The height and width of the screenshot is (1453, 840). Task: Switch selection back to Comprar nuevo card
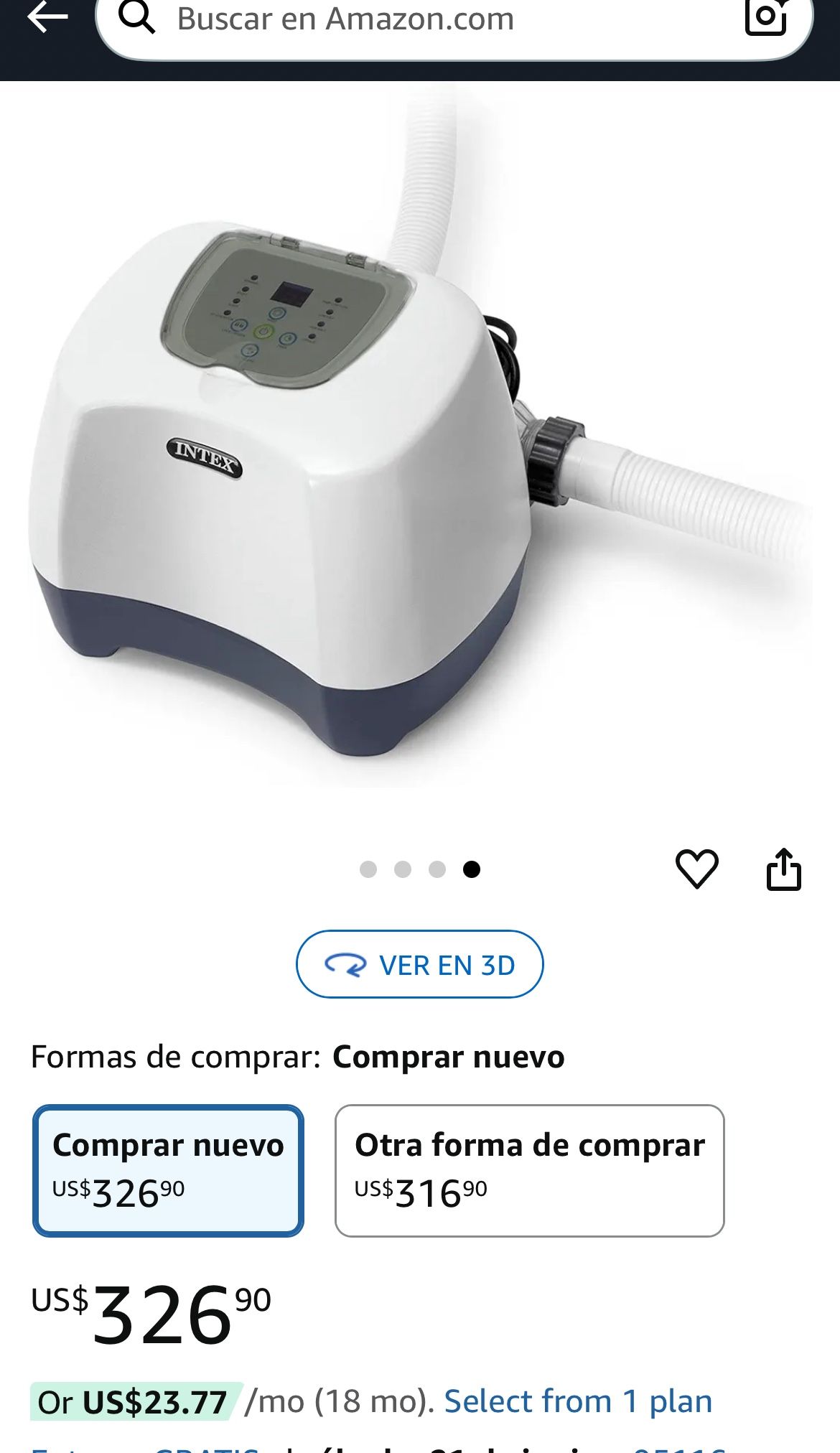point(167,1169)
